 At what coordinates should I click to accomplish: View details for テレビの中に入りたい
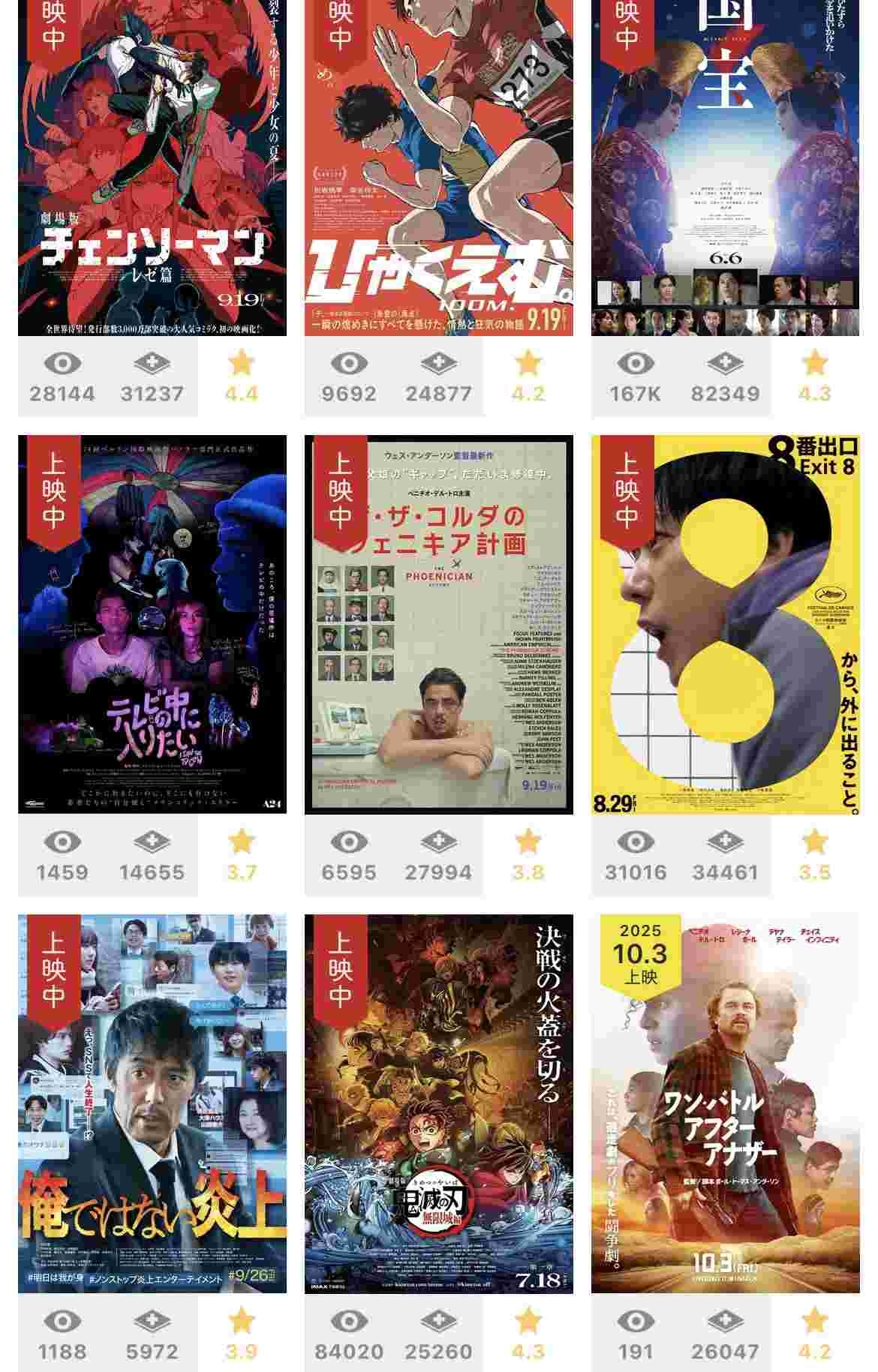[x=152, y=624]
